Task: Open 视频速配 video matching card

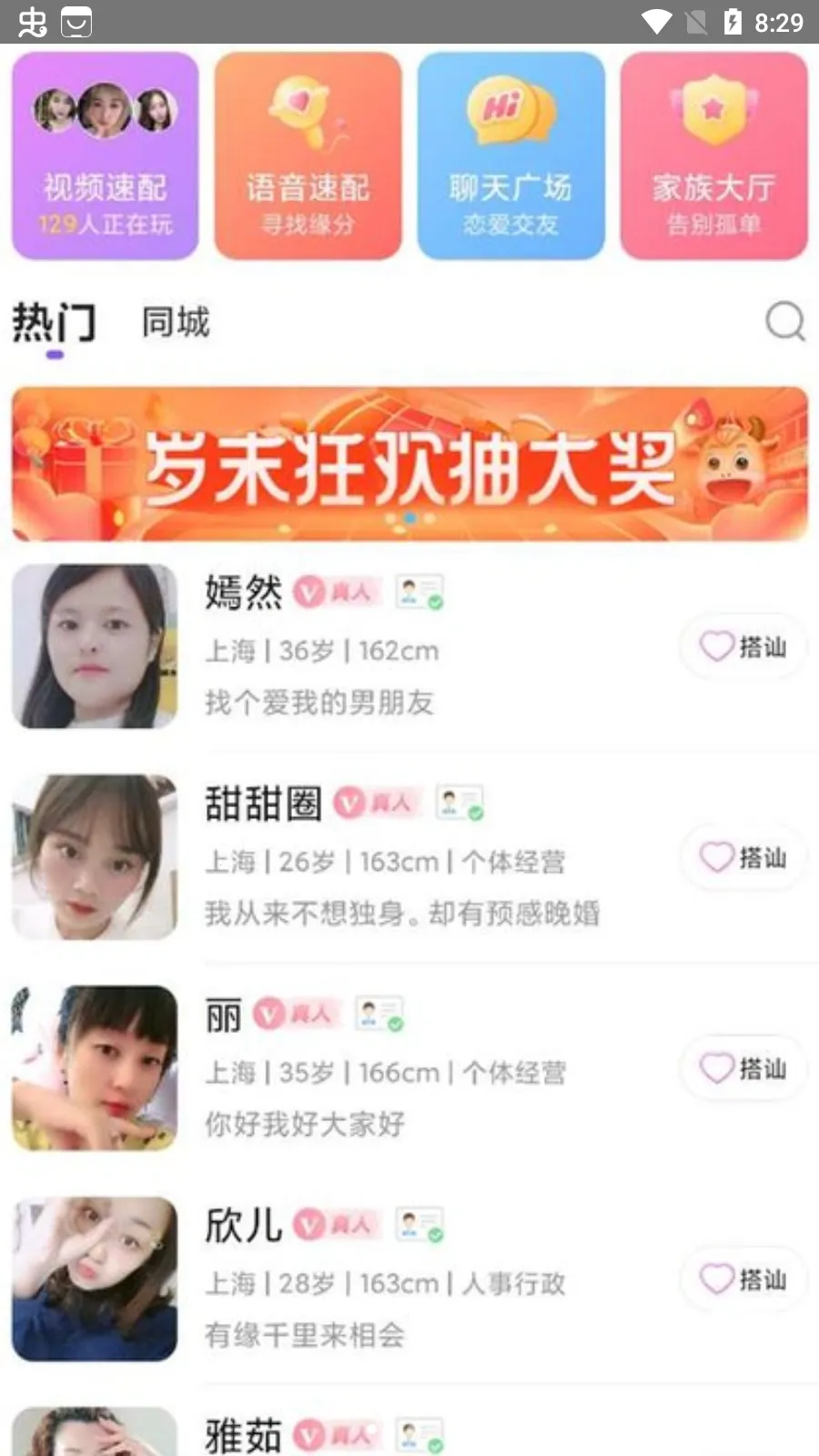Action: 106,157
